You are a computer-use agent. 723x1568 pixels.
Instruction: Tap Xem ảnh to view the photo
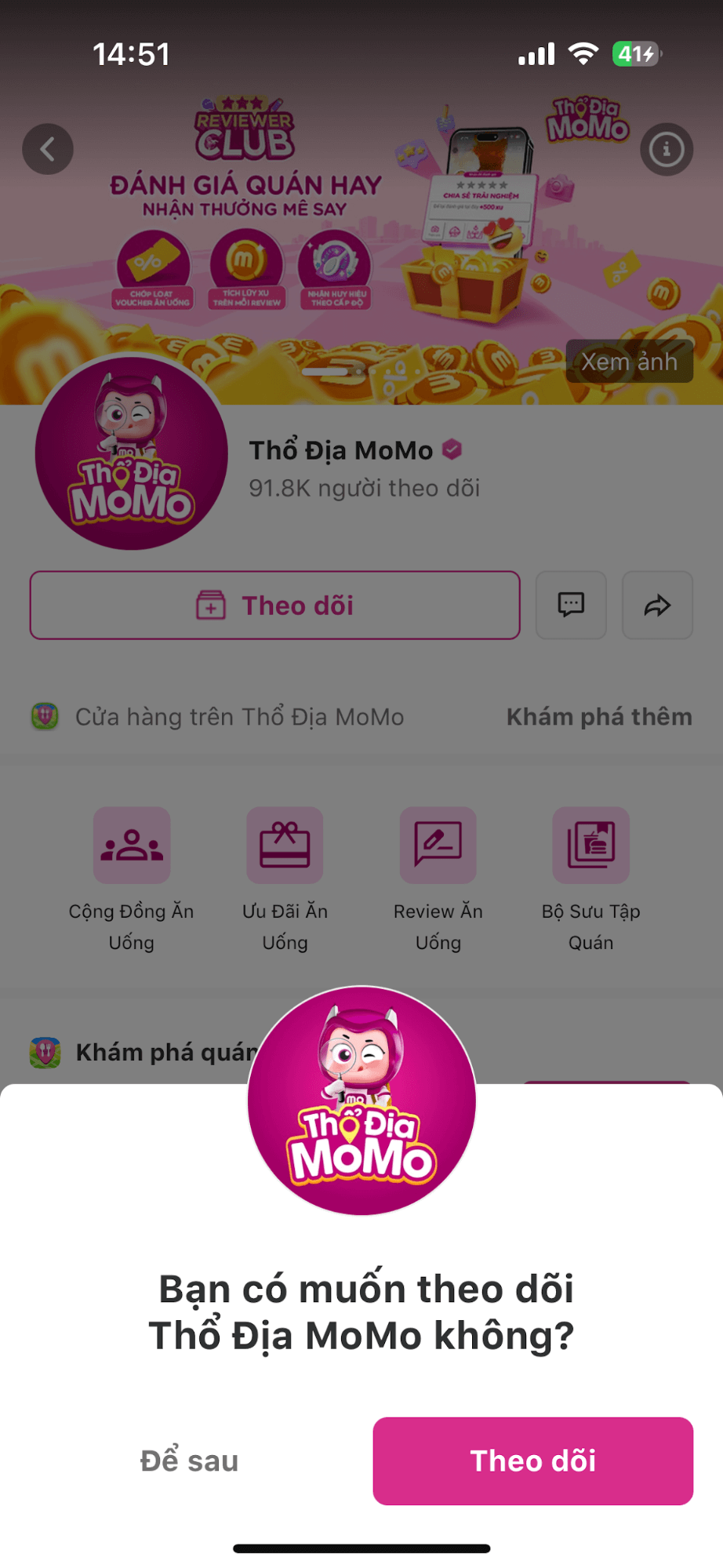coord(629,362)
